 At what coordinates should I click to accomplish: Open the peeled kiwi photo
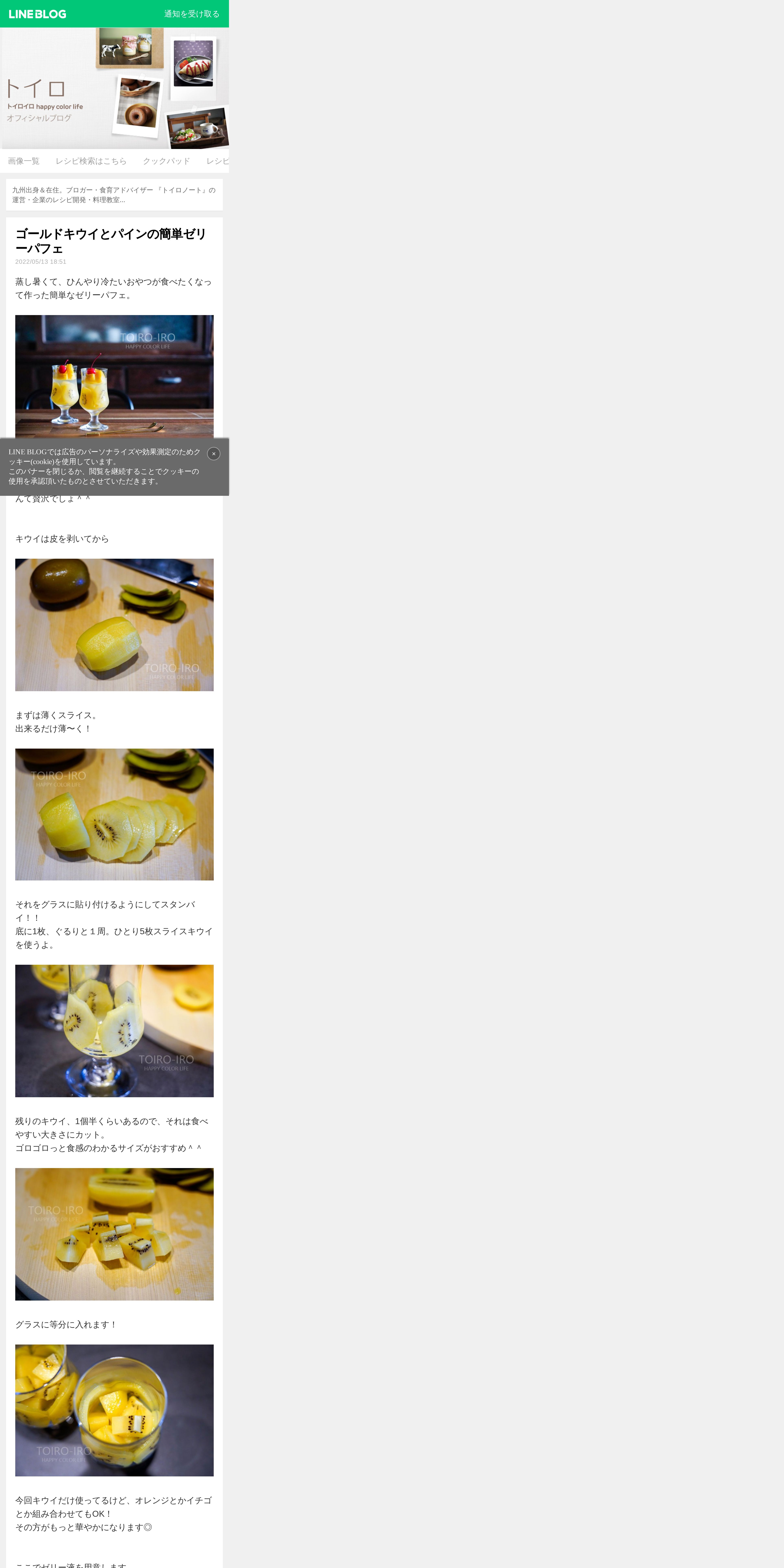[x=114, y=624]
